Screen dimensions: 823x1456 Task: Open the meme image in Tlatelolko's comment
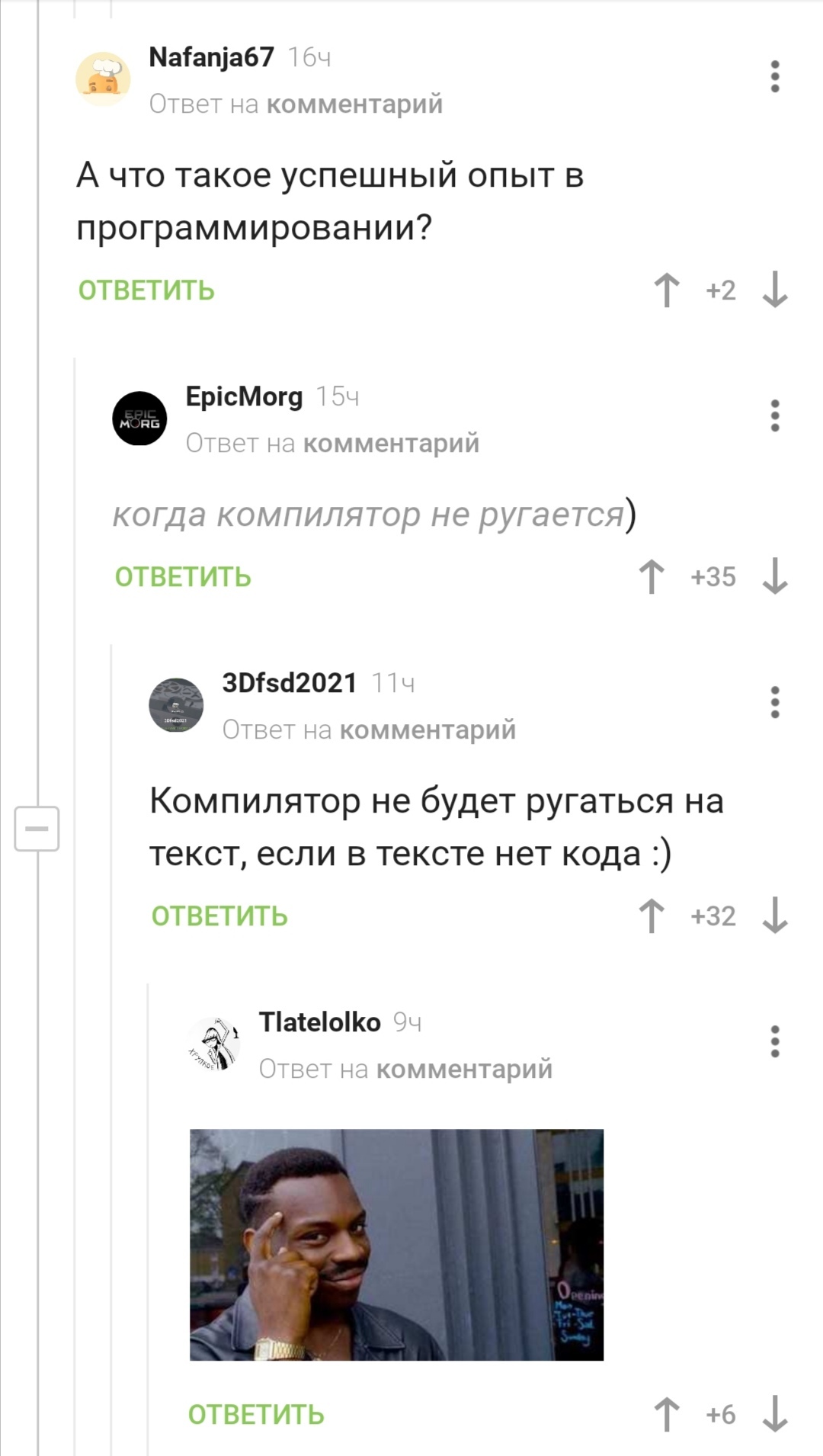tap(396, 1245)
